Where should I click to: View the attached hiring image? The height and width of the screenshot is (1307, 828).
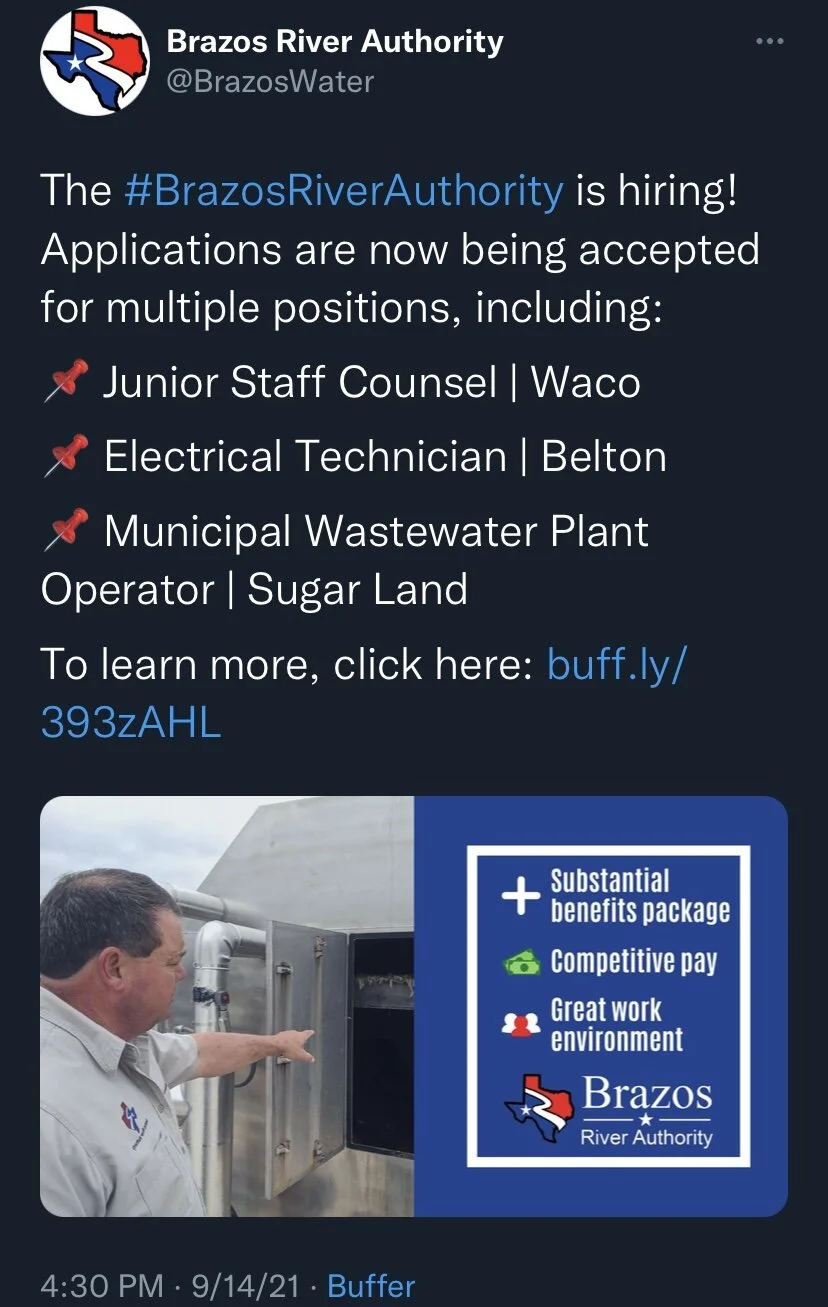tap(414, 1006)
